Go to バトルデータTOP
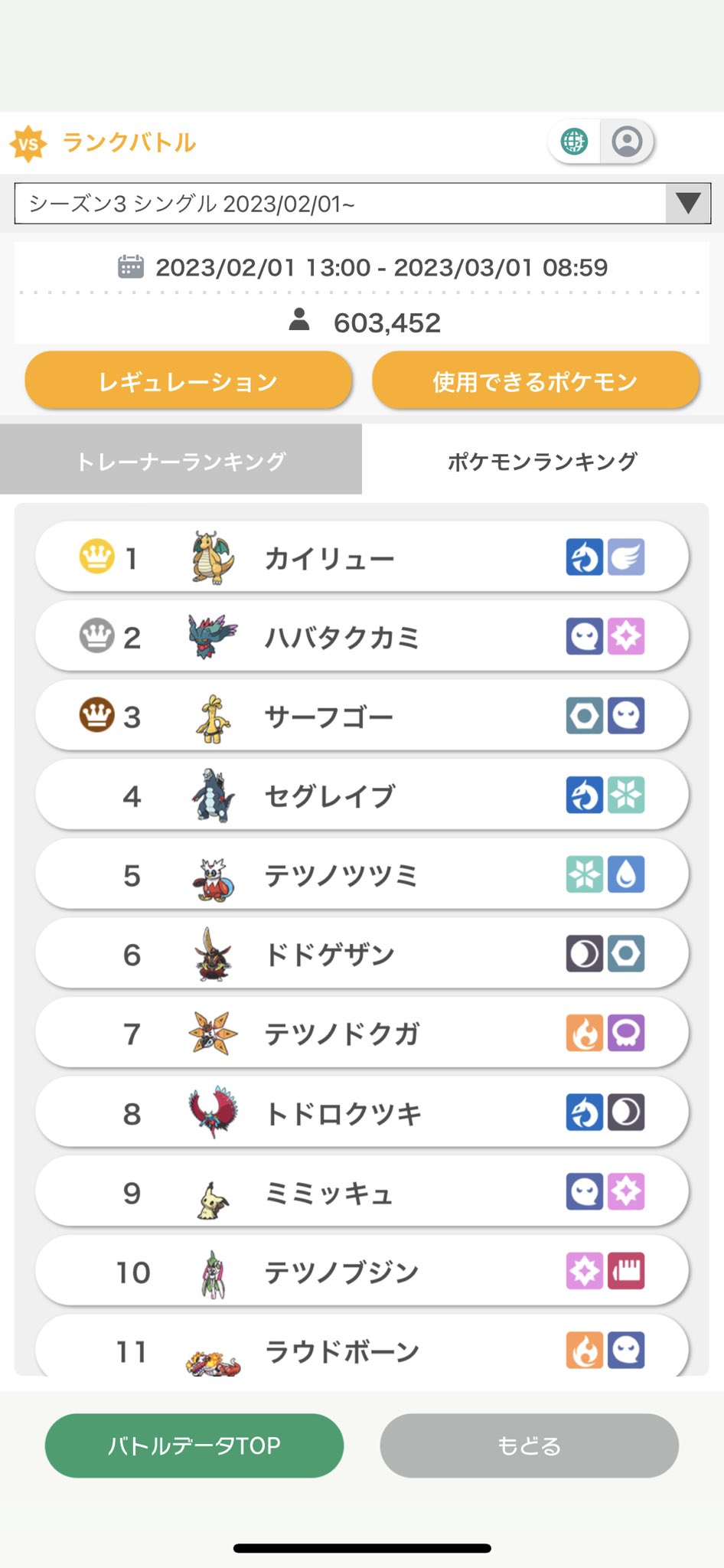 (194, 1445)
